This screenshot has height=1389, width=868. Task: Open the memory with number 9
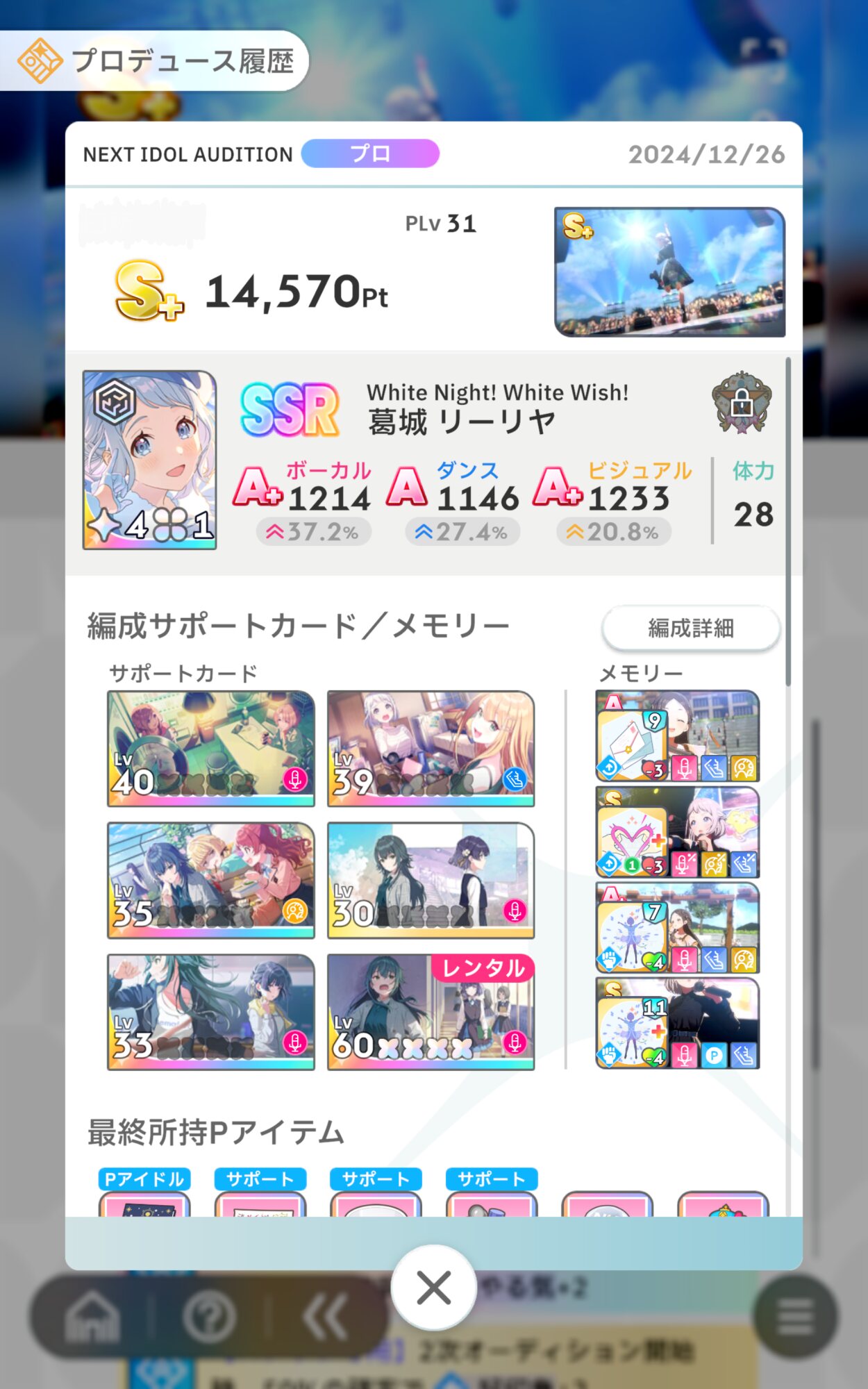(678, 736)
